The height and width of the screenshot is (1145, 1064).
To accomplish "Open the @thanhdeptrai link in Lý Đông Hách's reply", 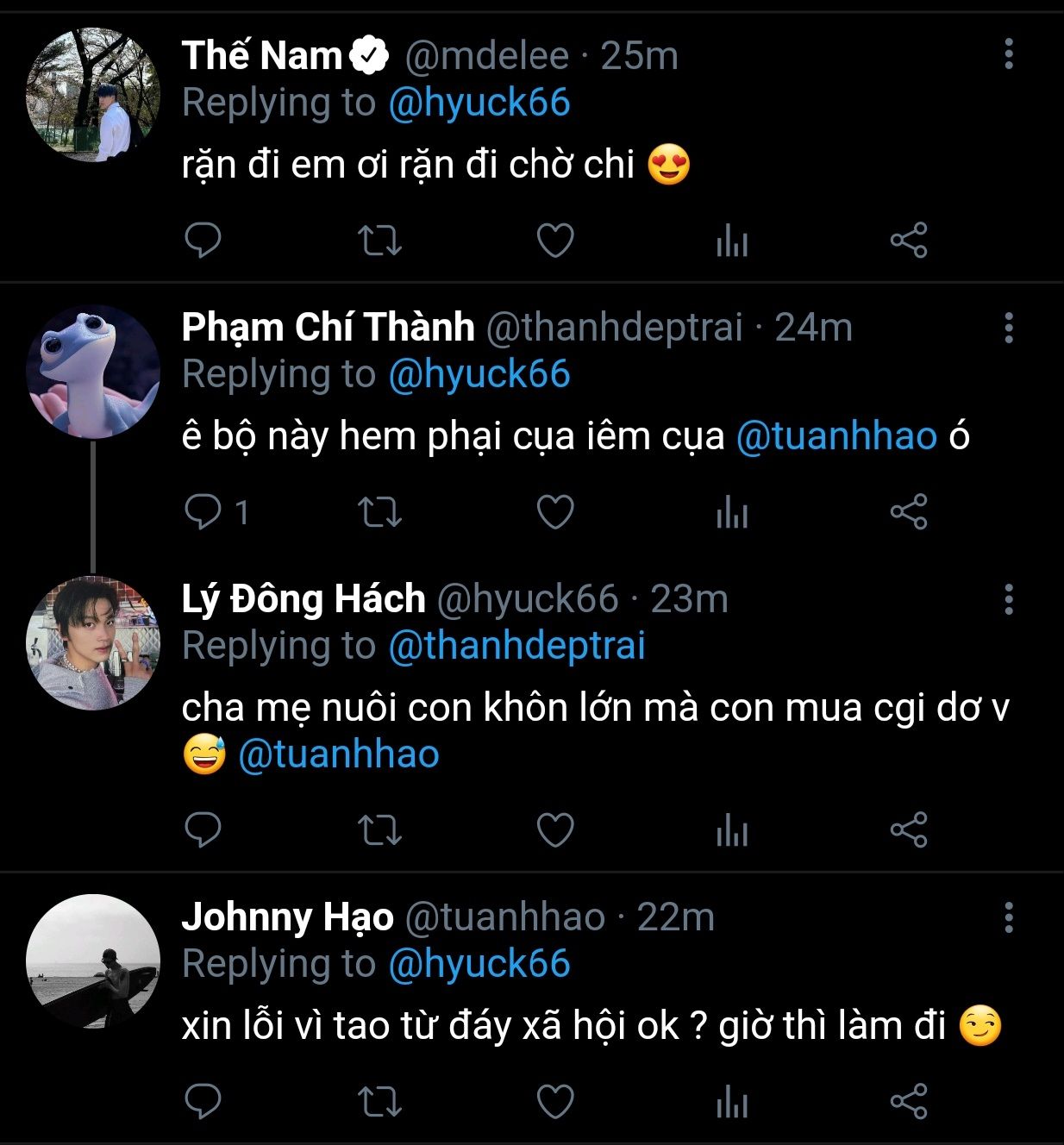I will pos(516,646).
